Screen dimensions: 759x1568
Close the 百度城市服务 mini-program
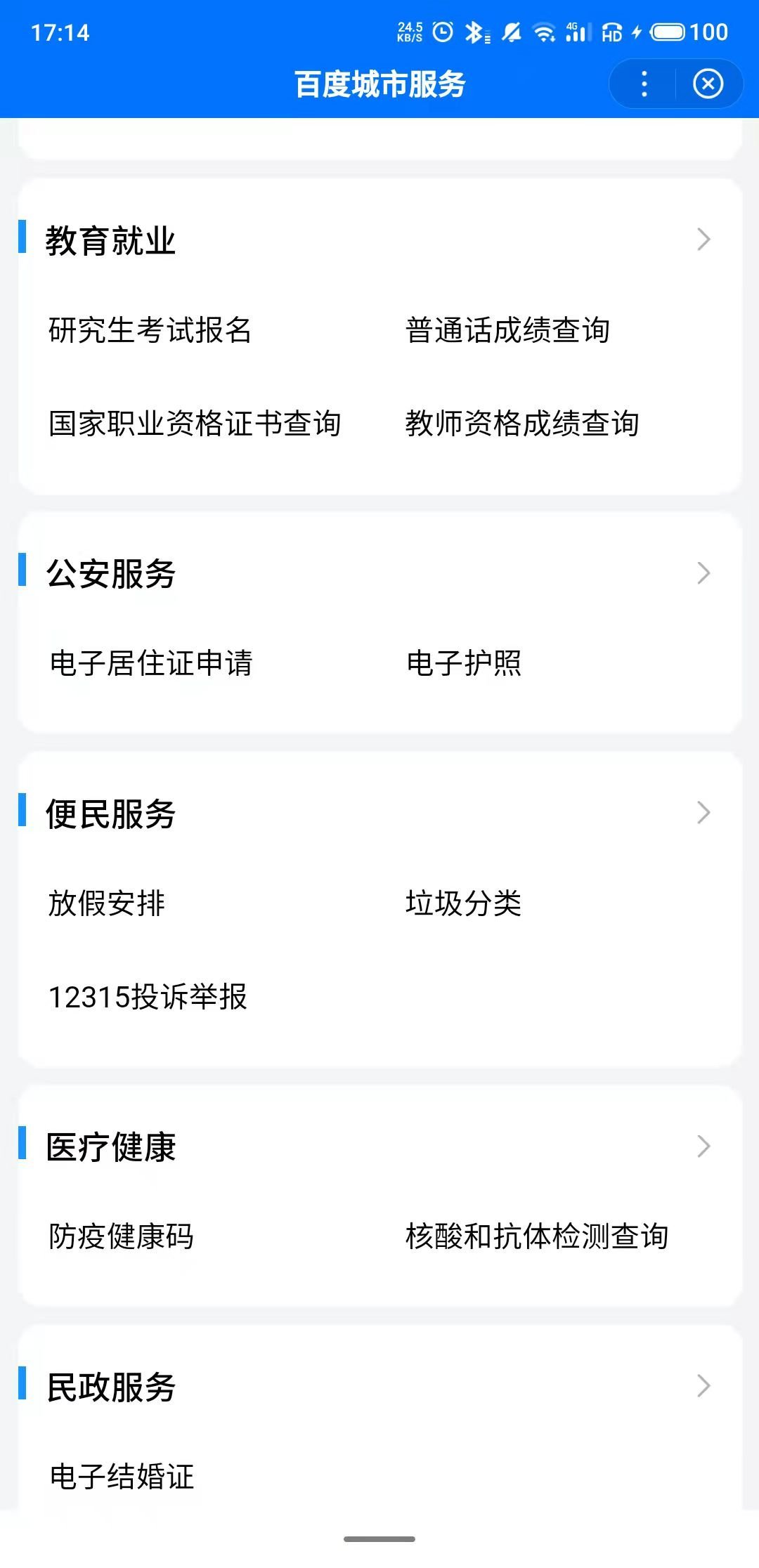pos(708,84)
